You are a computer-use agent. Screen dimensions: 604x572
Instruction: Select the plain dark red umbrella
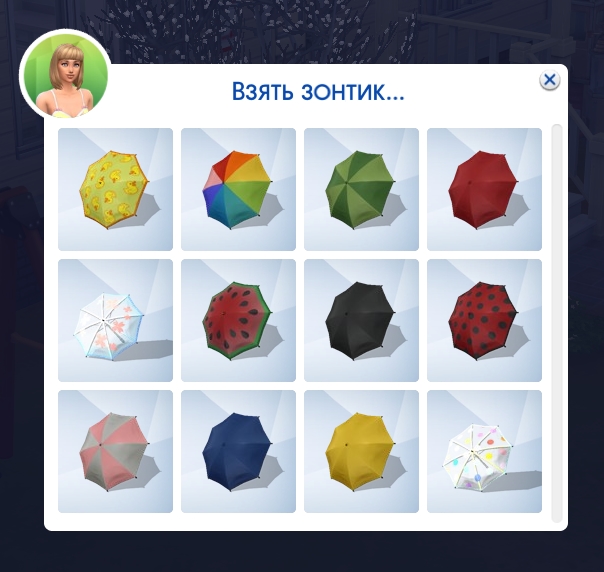tap(484, 189)
